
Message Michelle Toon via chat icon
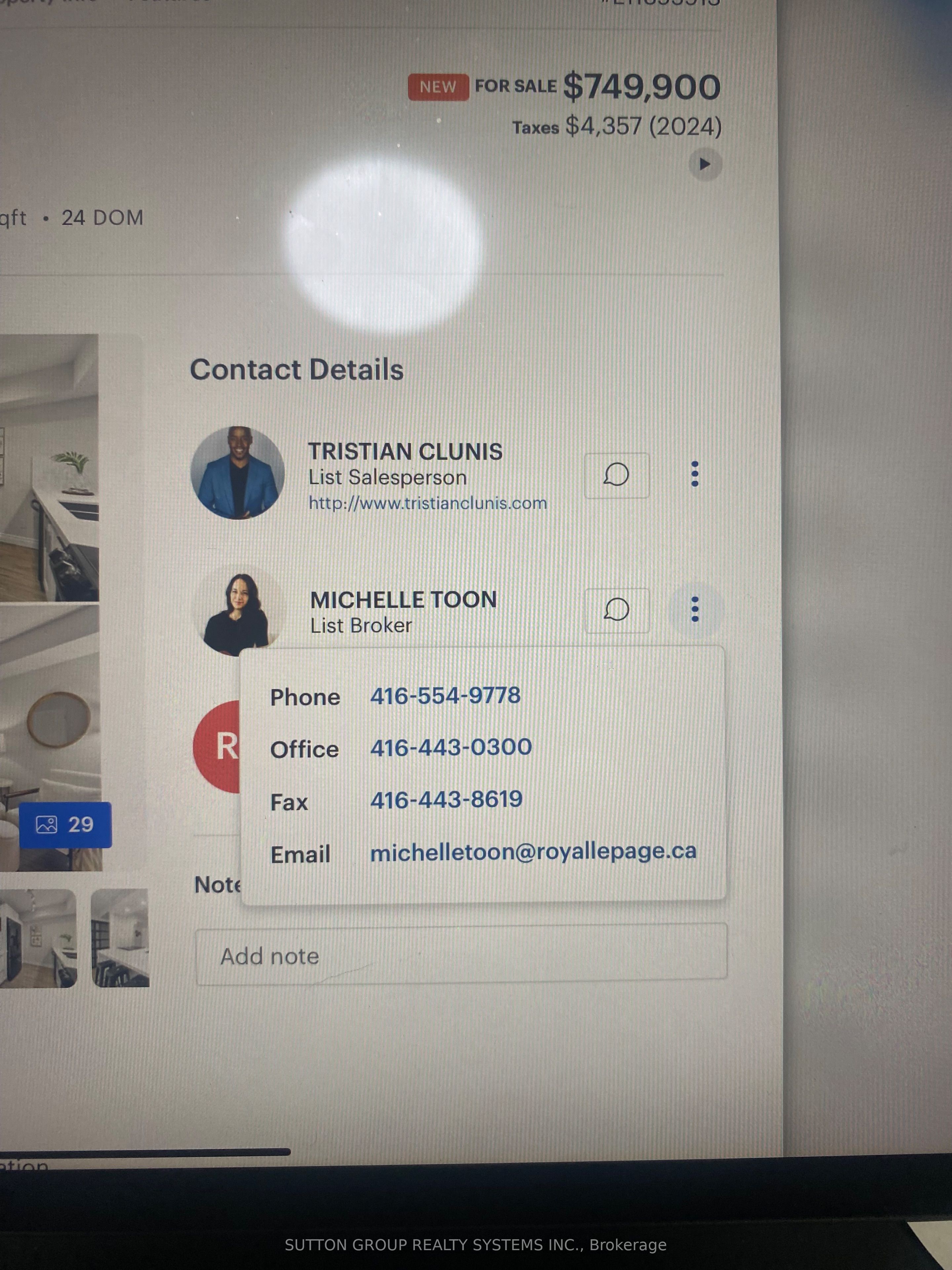(x=616, y=610)
